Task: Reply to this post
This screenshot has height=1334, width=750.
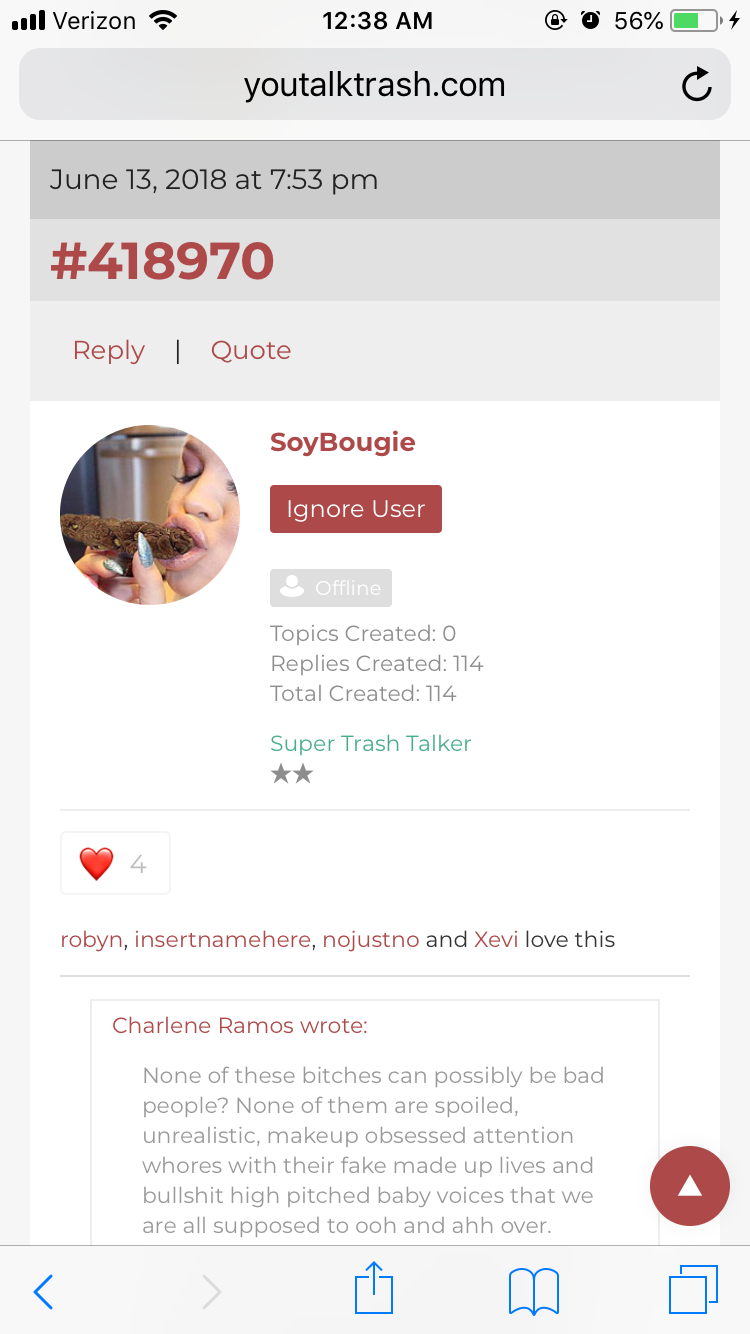Action: [x=109, y=350]
